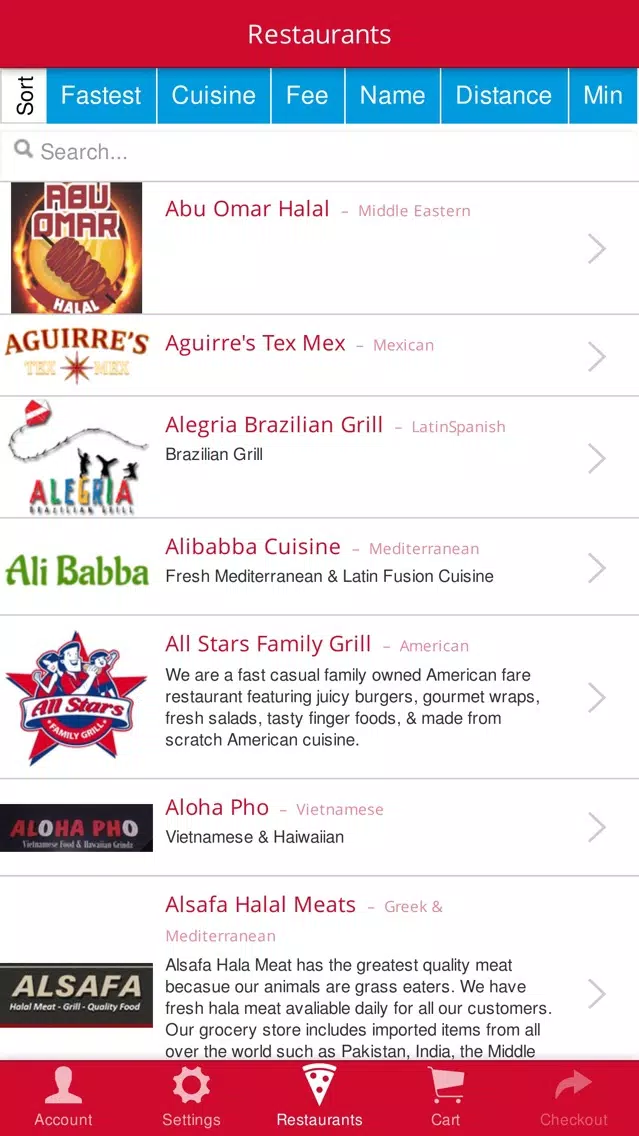Sort the list by Cuisine
This screenshot has width=639, height=1136.
click(213, 96)
